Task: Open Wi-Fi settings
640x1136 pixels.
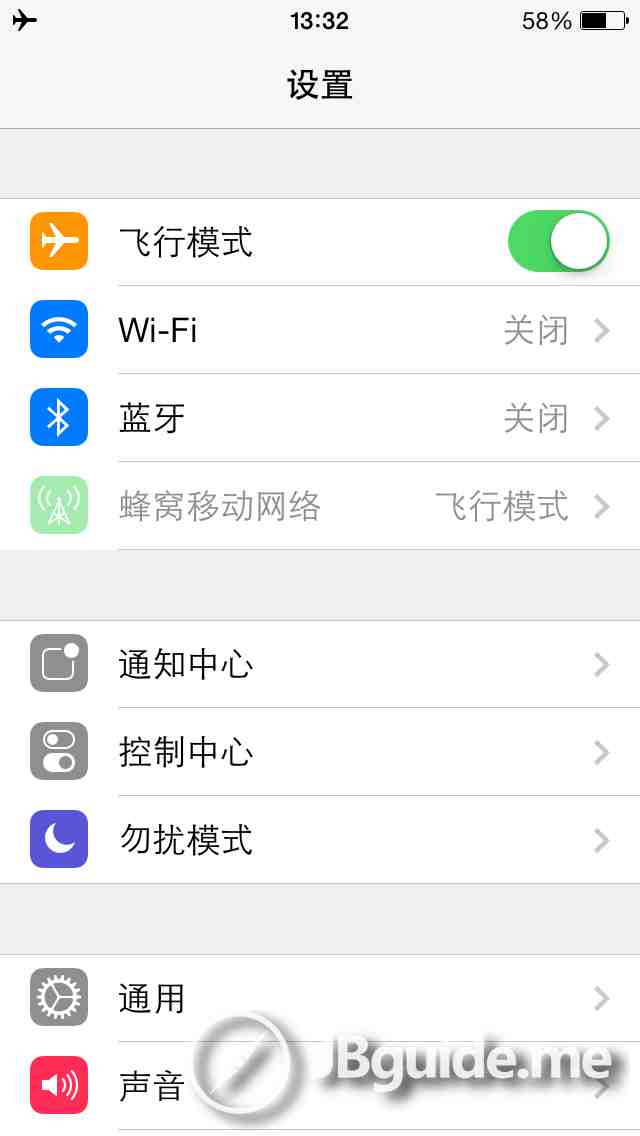Action: (x=320, y=330)
